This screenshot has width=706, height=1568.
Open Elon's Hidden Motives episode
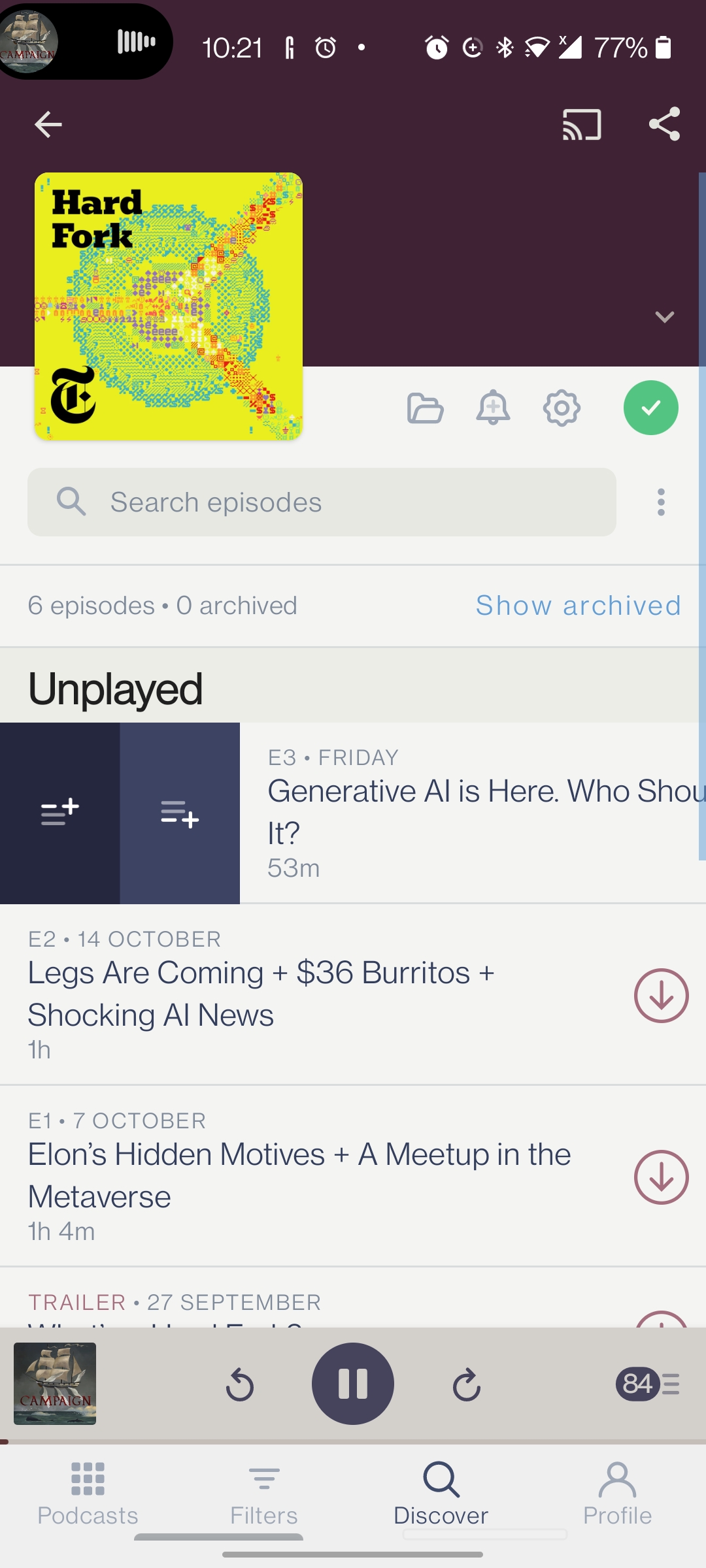(299, 1175)
